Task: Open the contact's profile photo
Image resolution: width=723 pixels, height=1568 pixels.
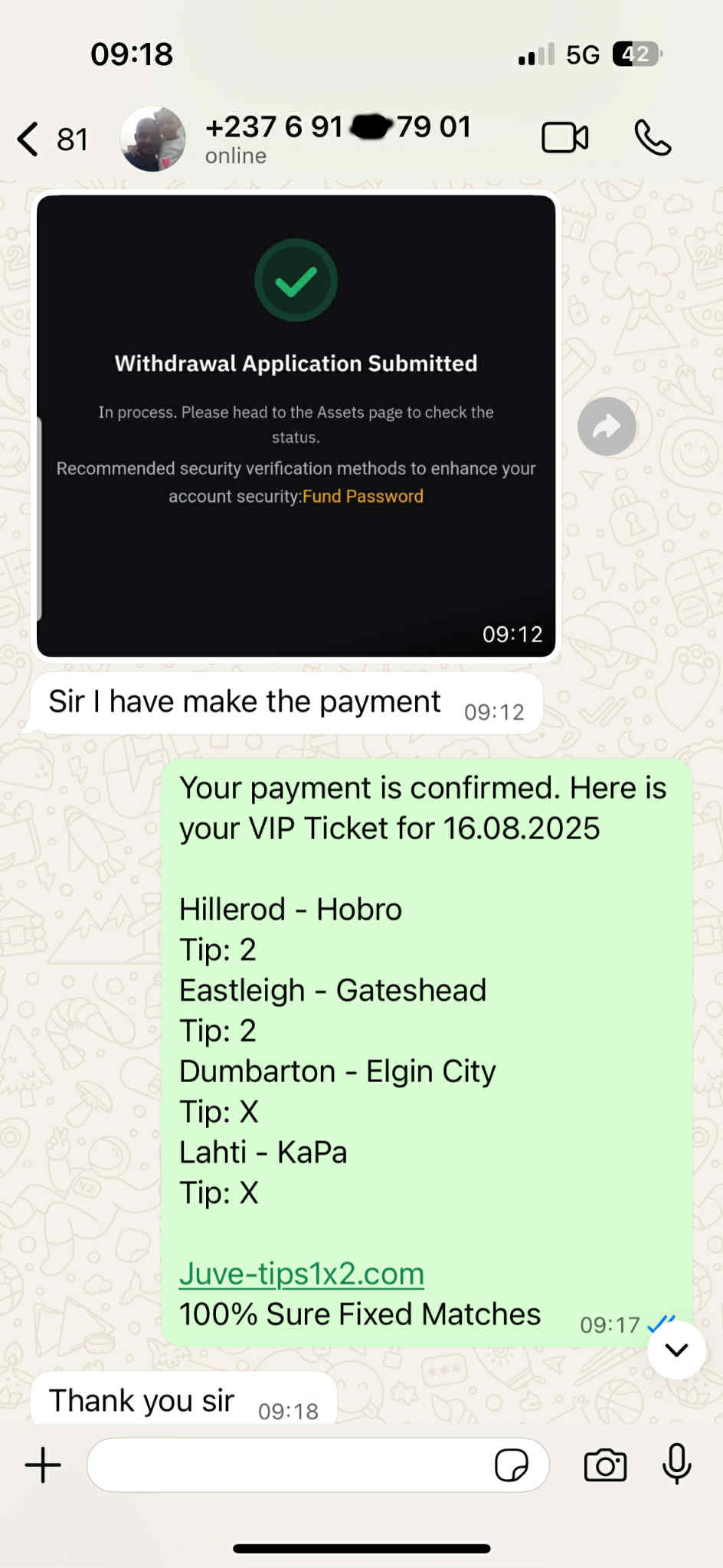Action: point(152,138)
